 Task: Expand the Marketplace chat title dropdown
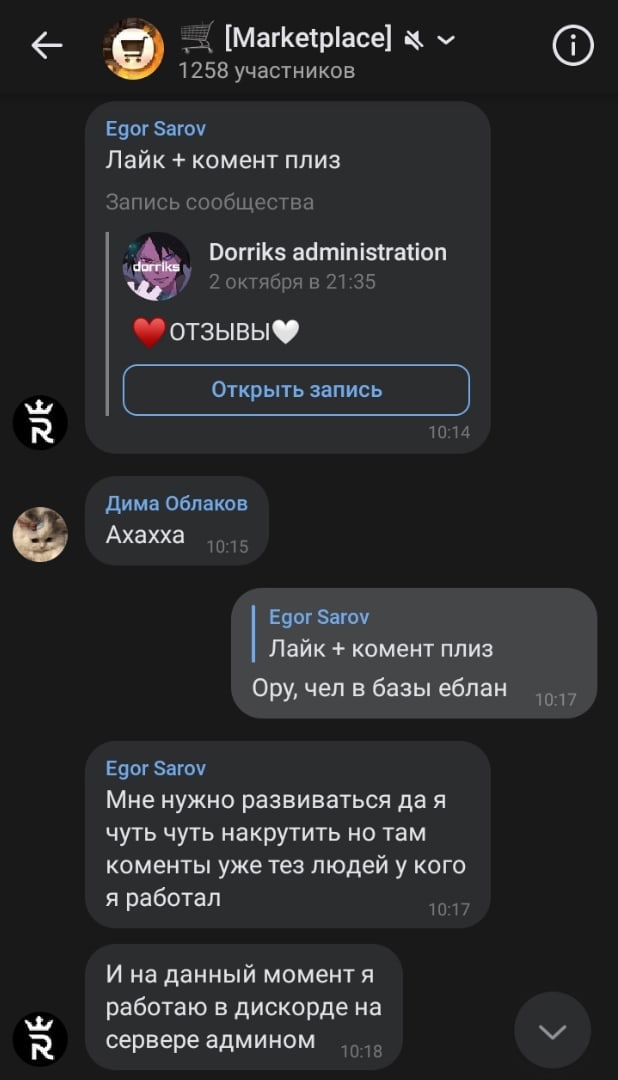[x=446, y=40]
